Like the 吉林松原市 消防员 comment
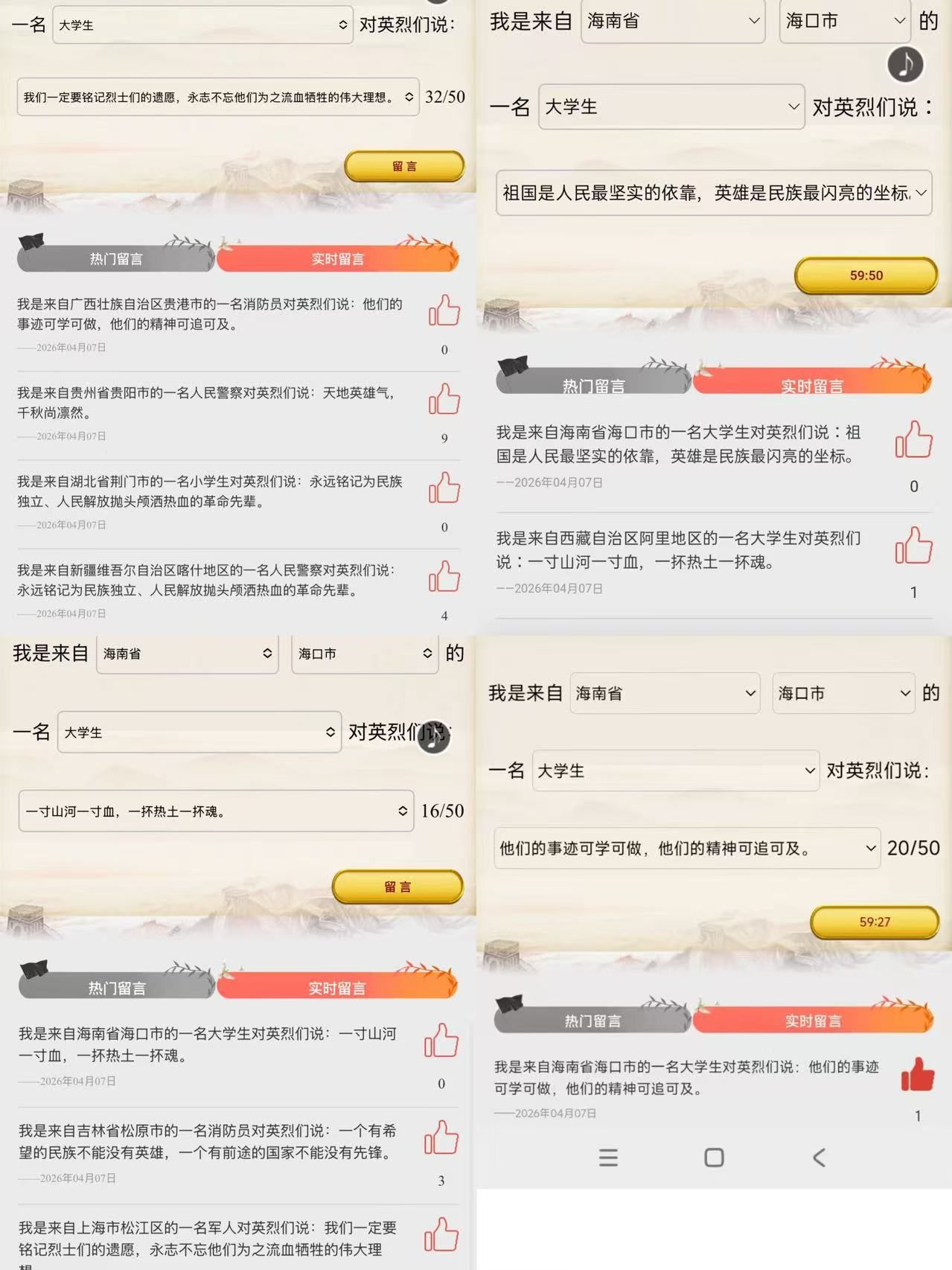952x1270 pixels. tap(440, 1139)
